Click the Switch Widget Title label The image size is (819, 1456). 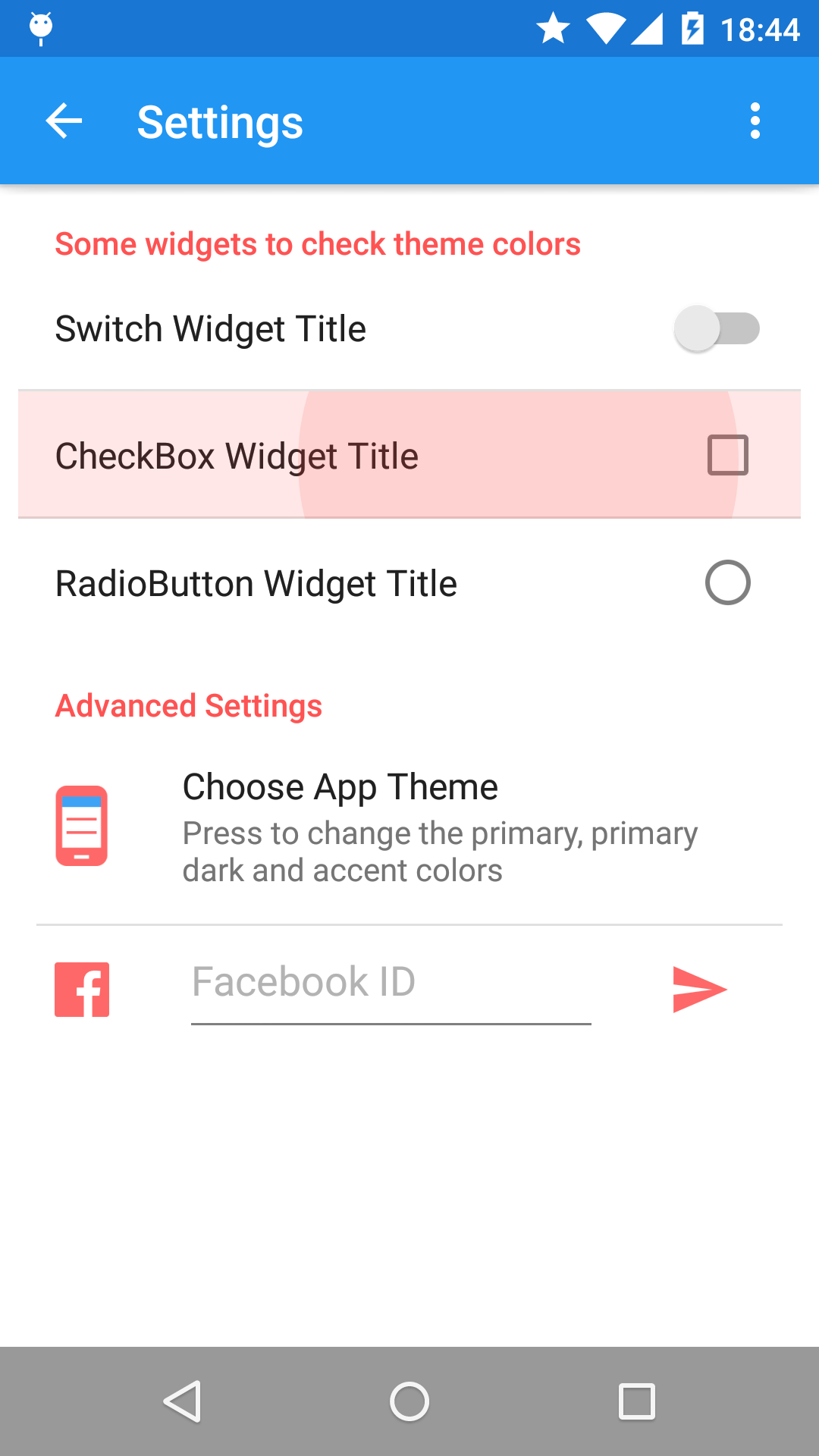(210, 328)
